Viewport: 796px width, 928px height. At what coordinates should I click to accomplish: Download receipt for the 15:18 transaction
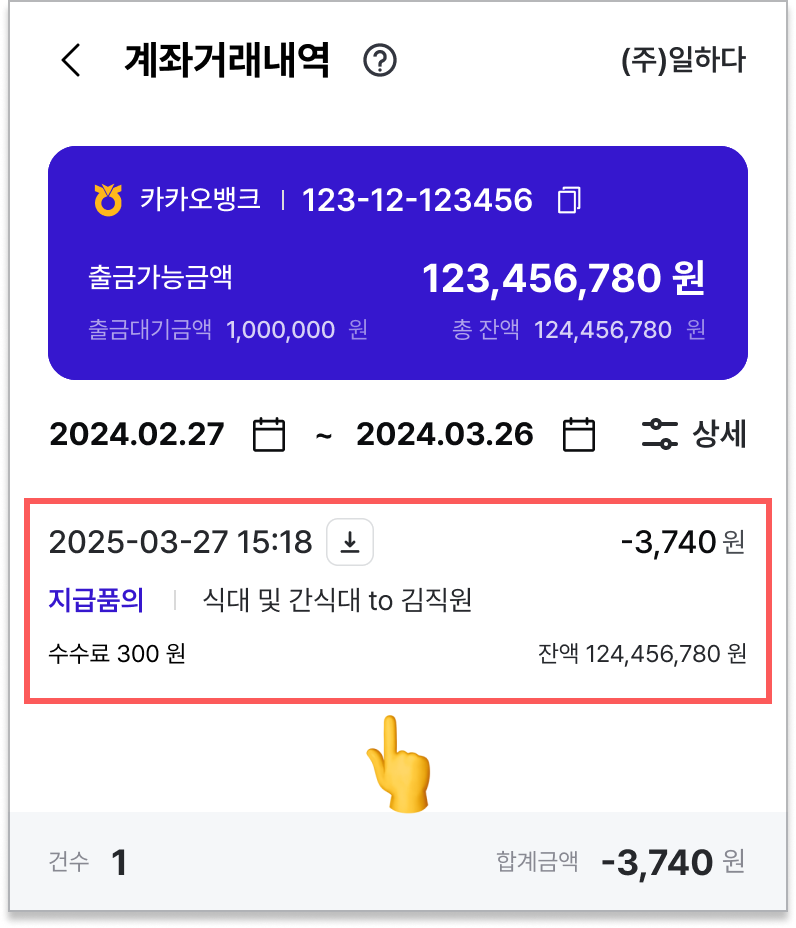[x=350, y=543]
